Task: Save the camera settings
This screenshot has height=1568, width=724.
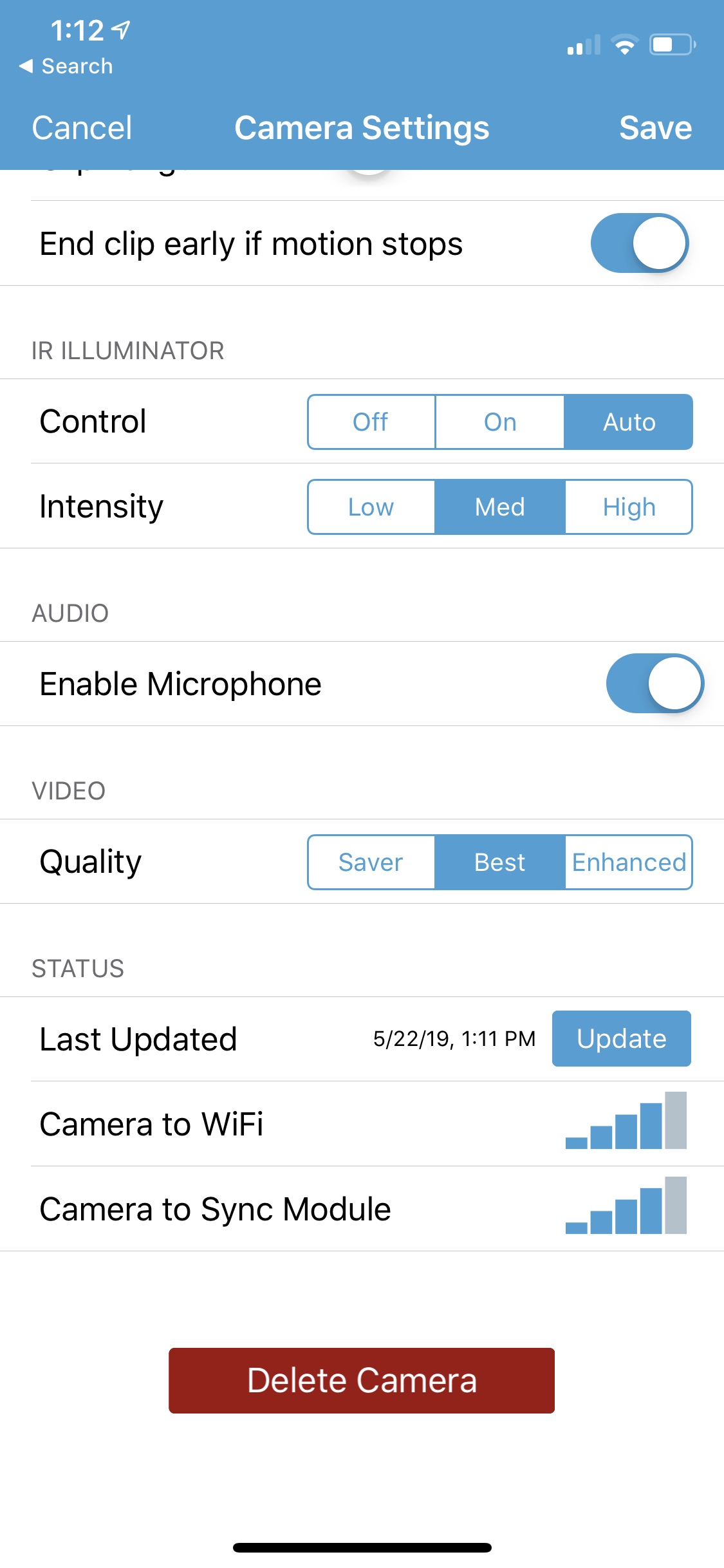Action: coord(655,128)
